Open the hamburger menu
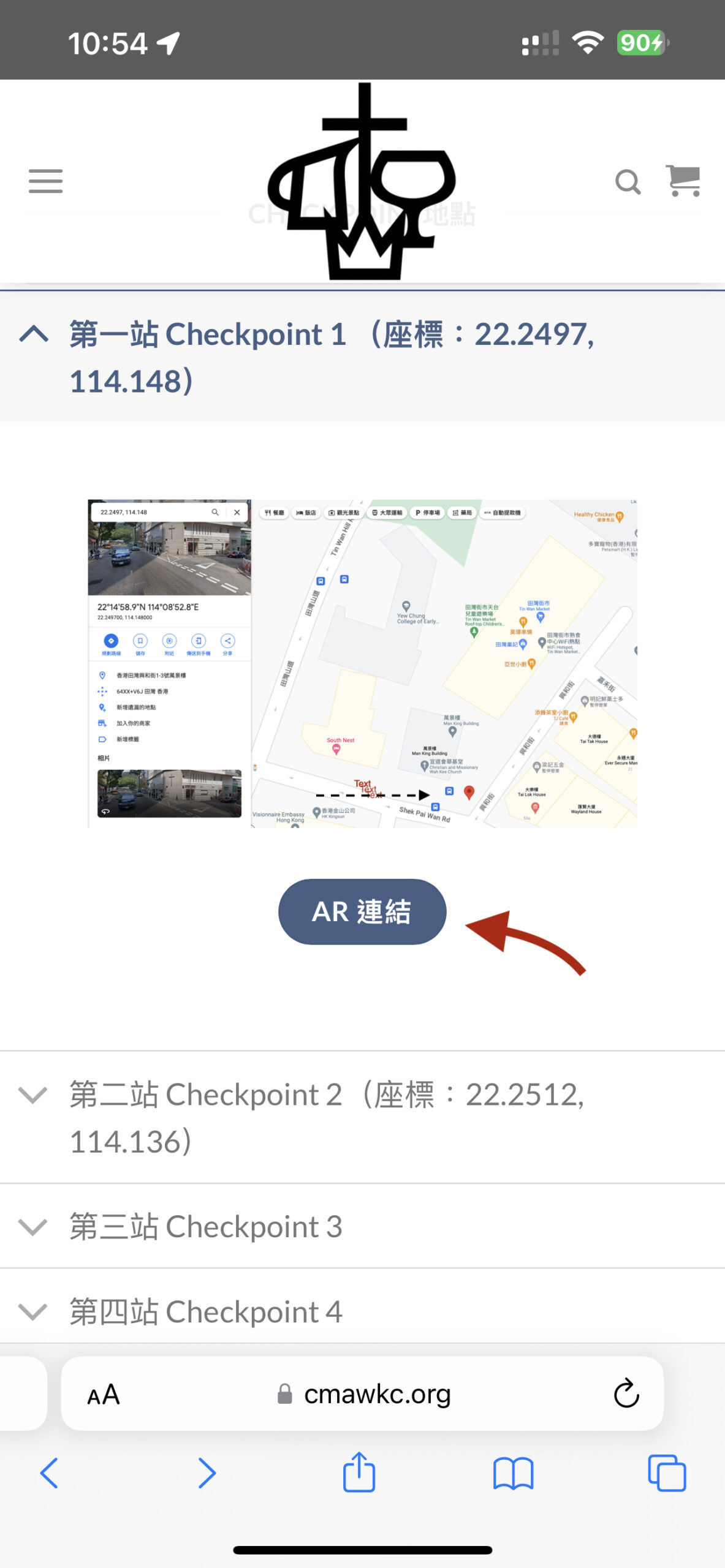725x1568 pixels. pos(46,181)
